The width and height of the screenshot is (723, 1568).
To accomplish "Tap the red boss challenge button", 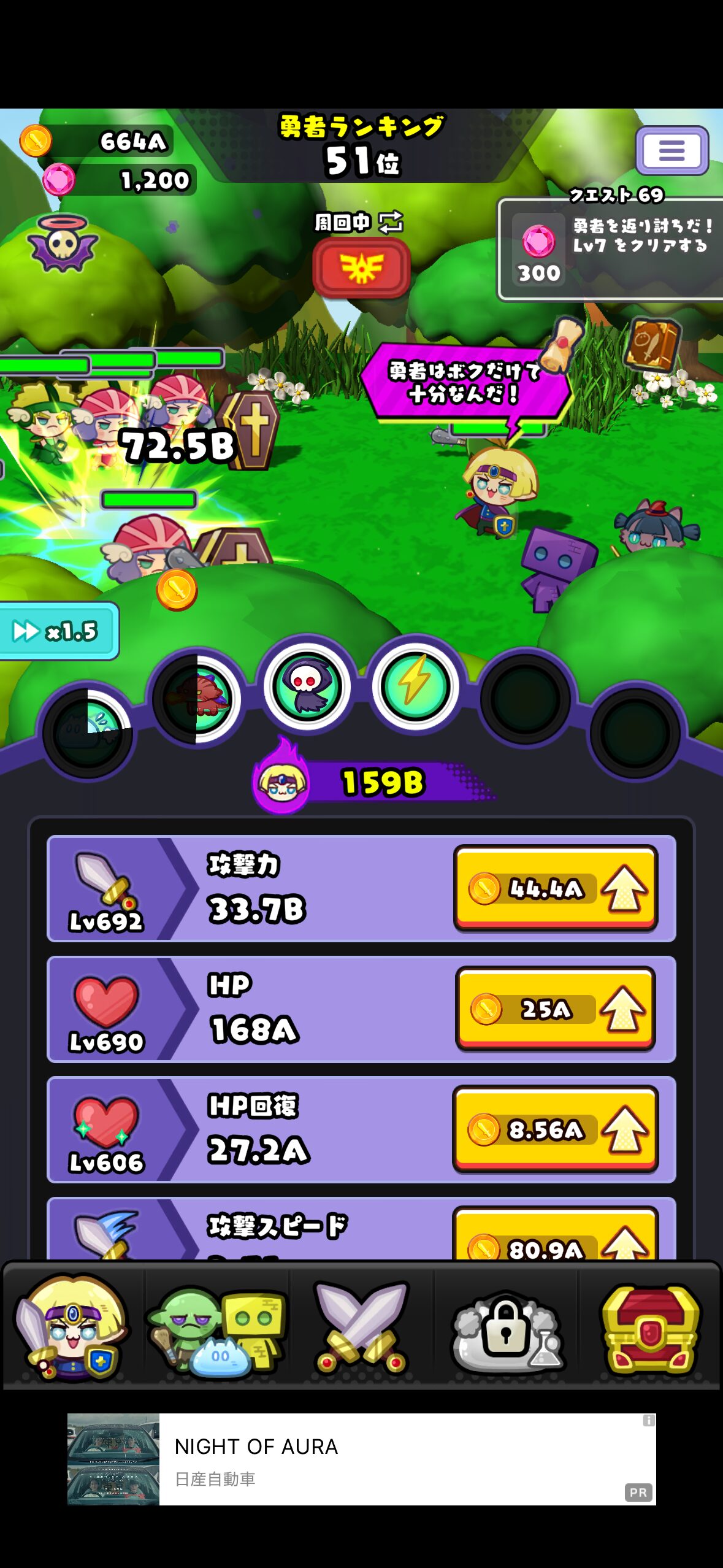I will tap(361, 268).
